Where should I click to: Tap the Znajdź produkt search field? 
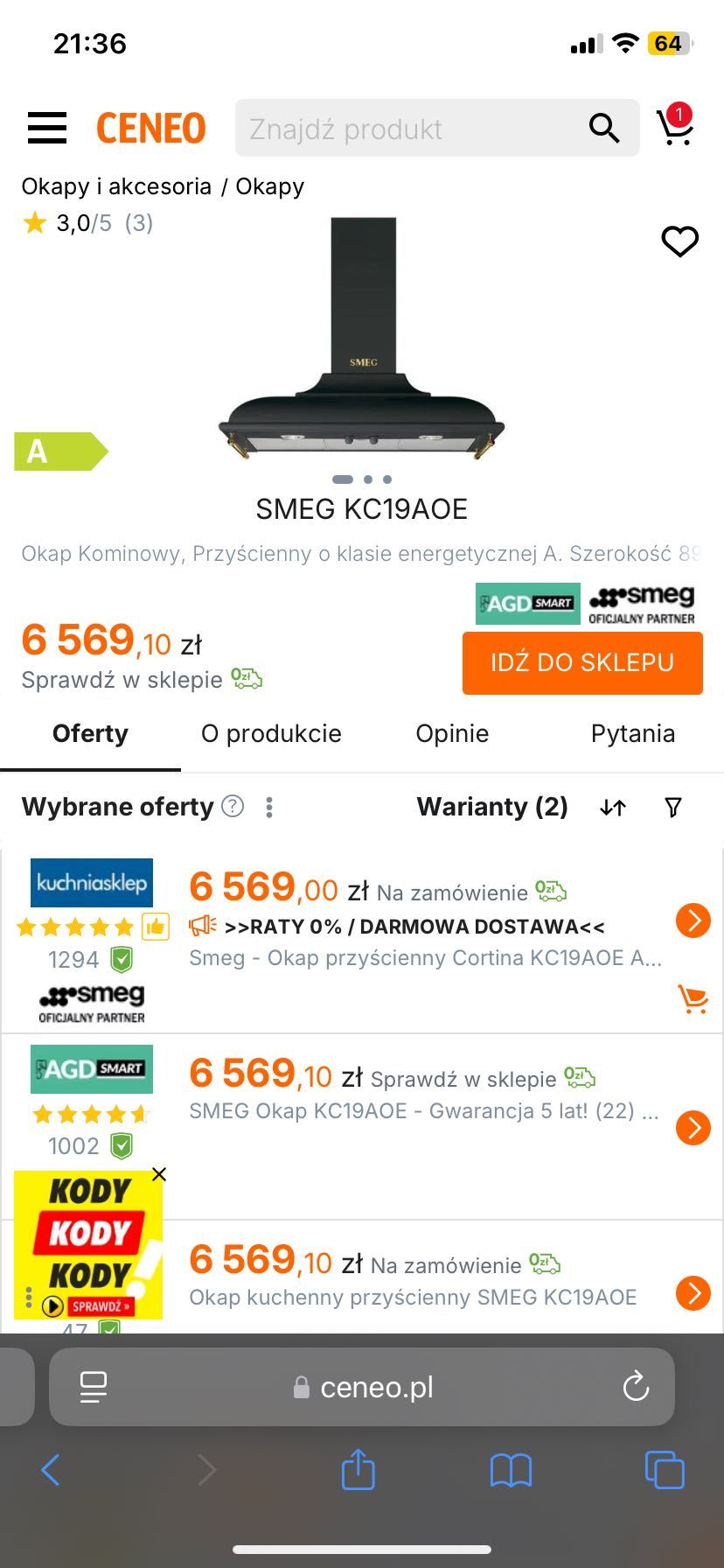[411, 129]
